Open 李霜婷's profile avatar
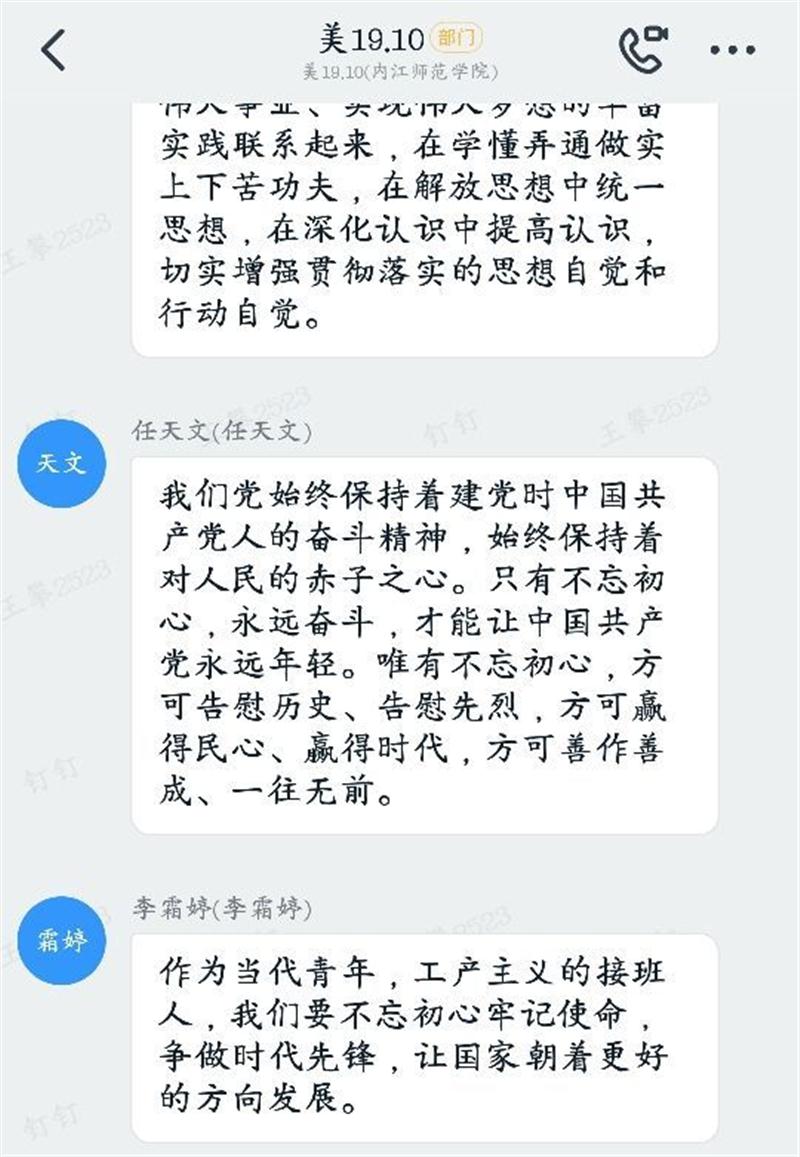Viewport: 800px width, 1157px height. [x=62, y=940]
